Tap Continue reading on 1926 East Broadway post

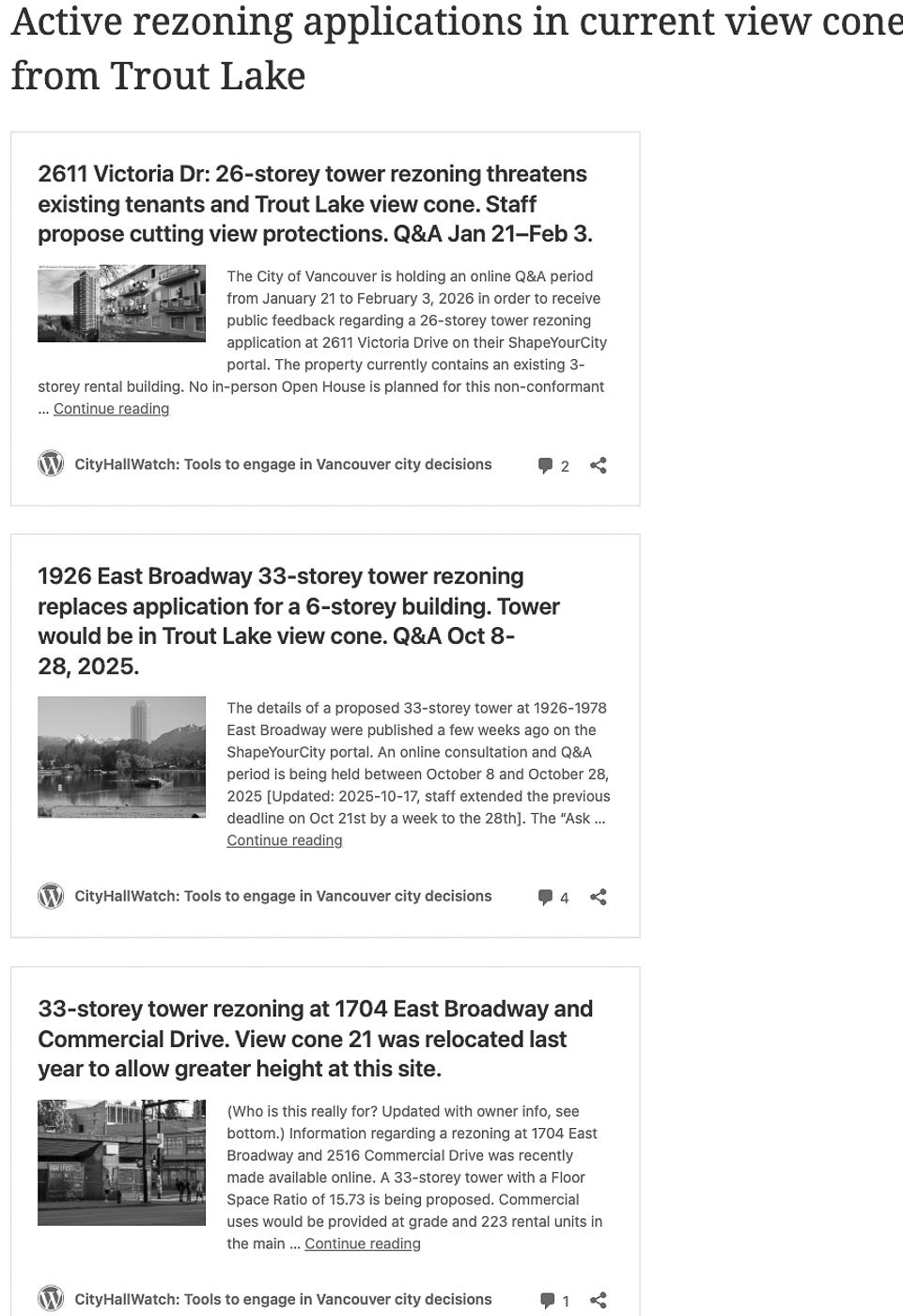[x=284, y=840]
